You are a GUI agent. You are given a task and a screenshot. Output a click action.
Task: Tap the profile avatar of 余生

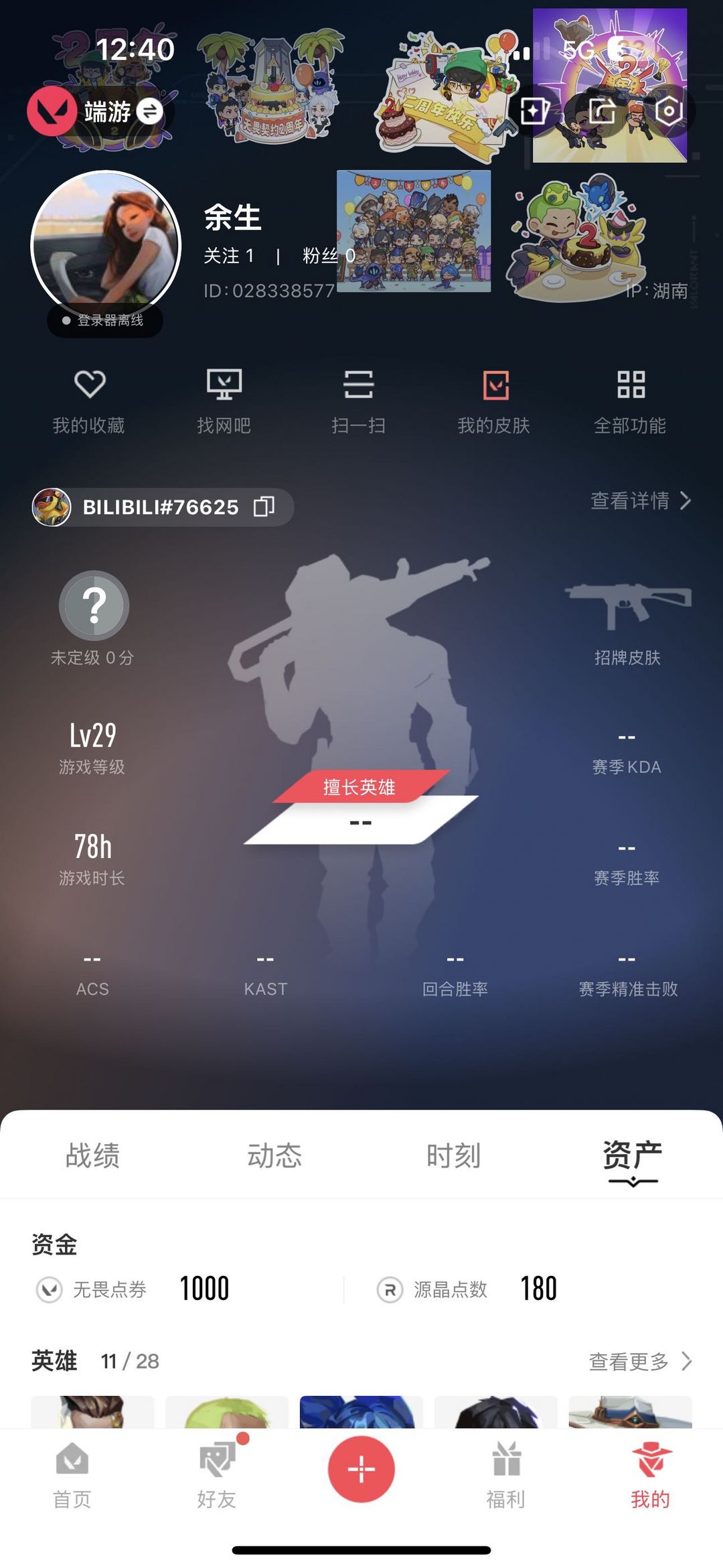tap(106, 245)
